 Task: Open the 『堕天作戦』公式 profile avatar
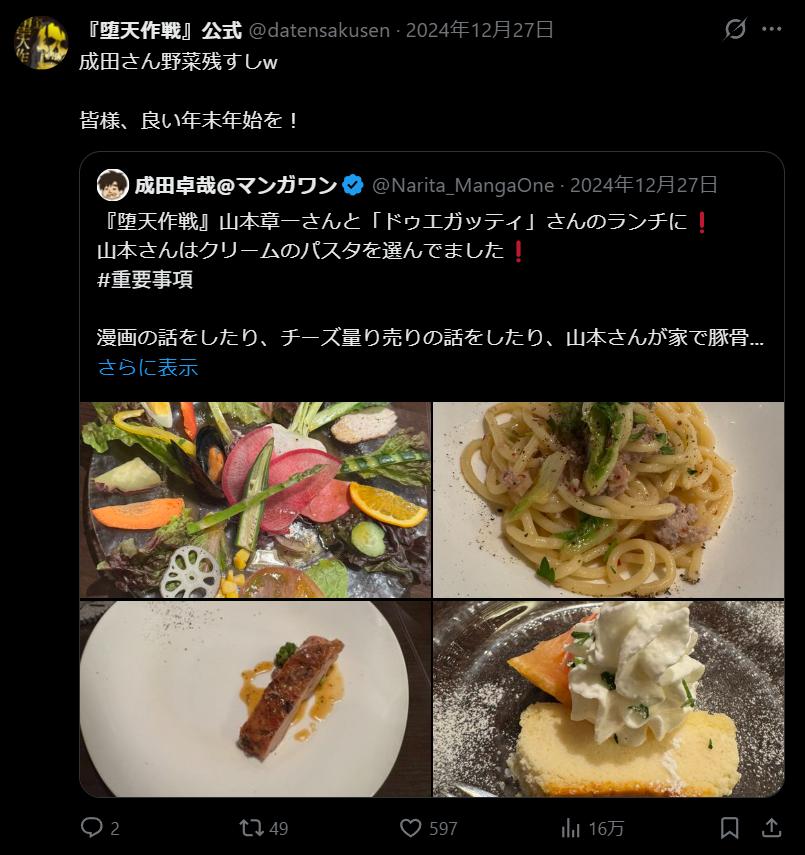tap(41, 43)
